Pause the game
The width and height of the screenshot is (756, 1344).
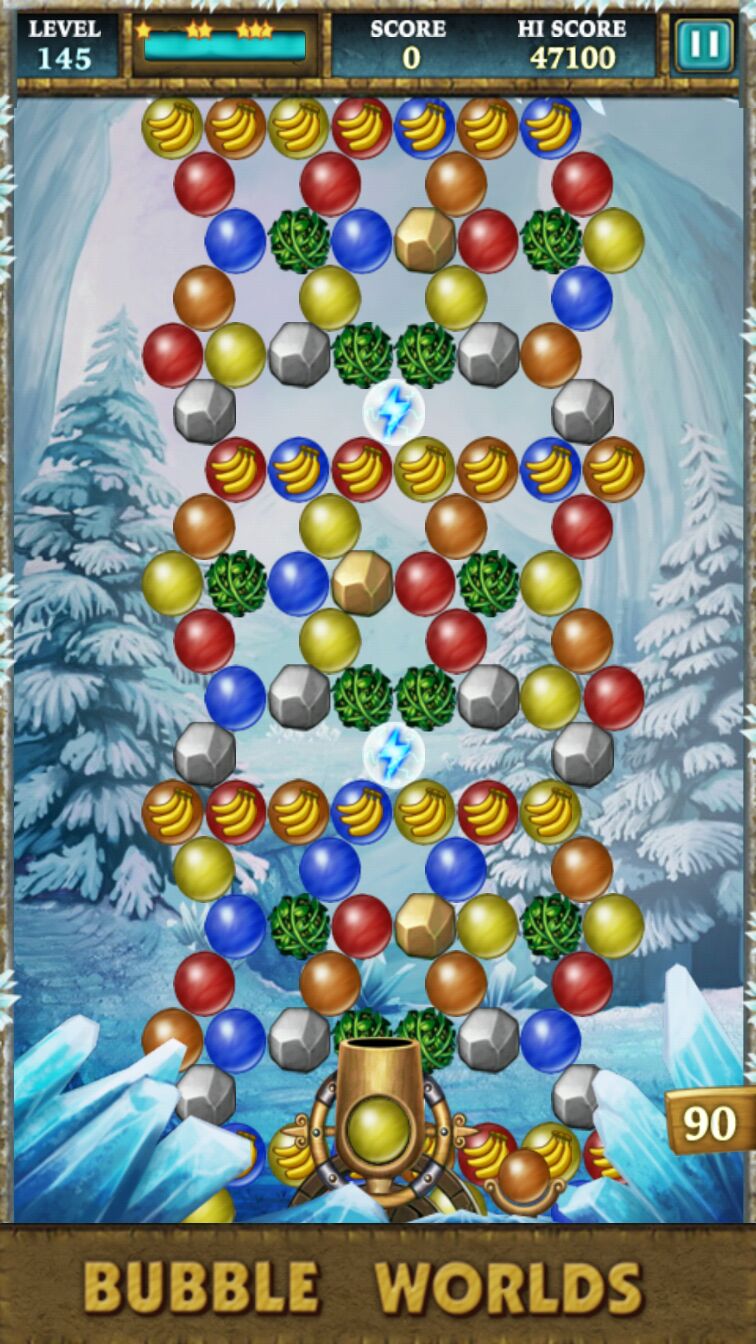(x=703, y=45)
